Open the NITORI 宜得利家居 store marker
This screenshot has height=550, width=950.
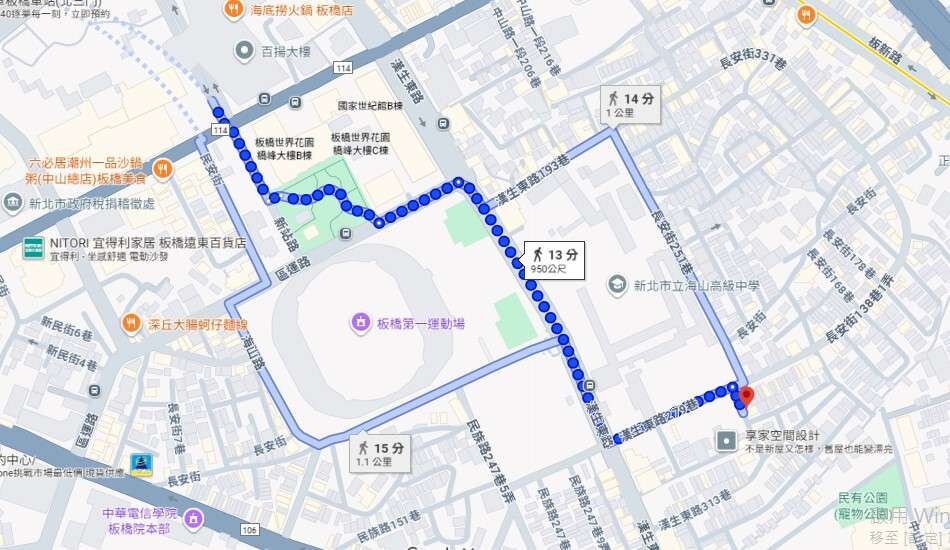(34, 247)
